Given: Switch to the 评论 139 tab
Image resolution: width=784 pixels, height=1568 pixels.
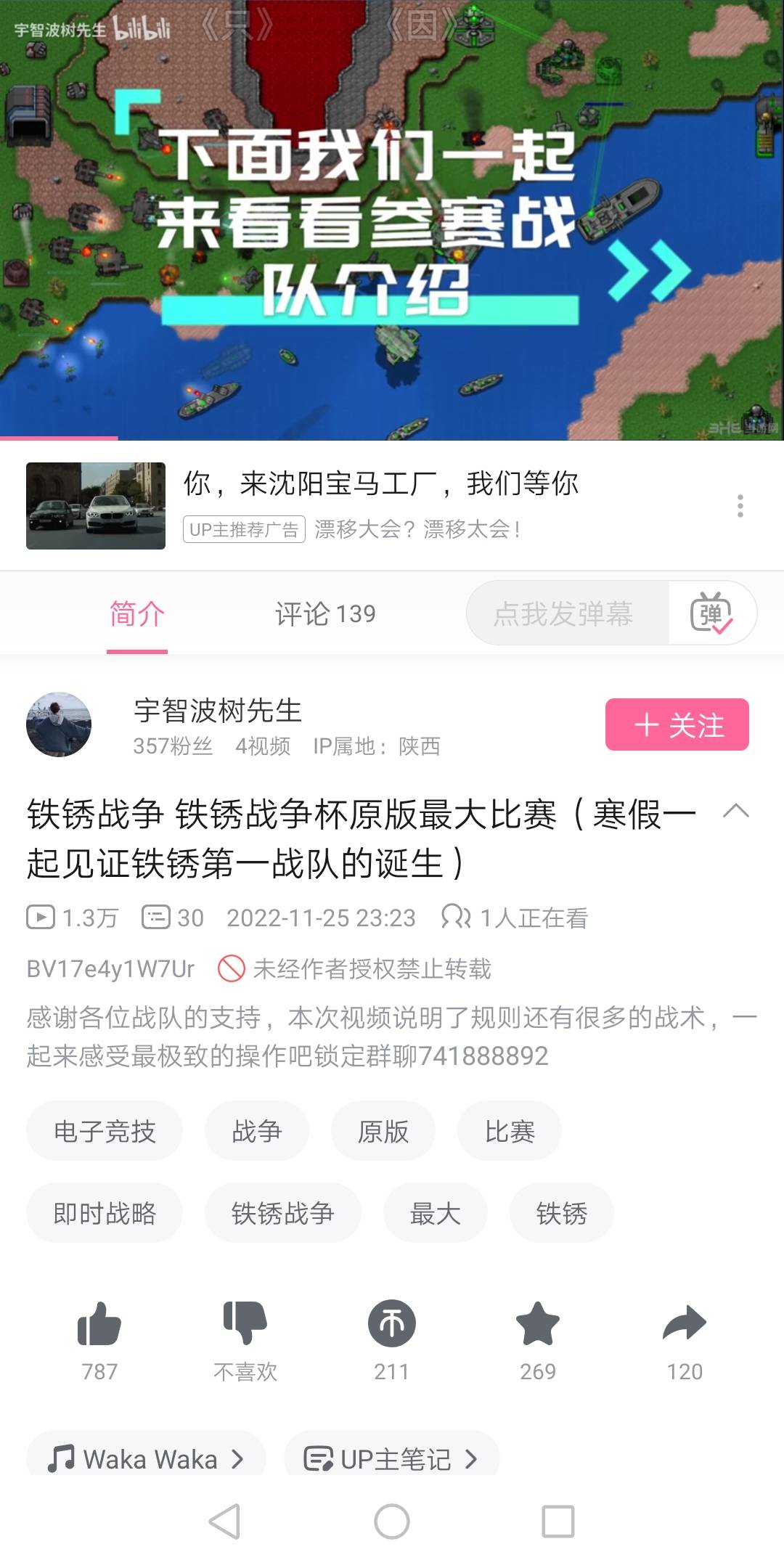Looking at the screenshot, I should click(325, 614).
